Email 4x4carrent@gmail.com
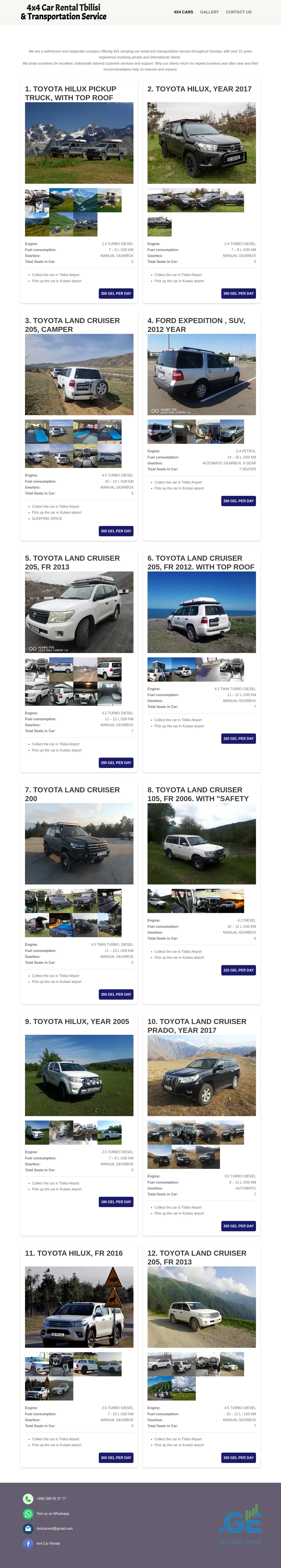 [x=54, y=1528]
